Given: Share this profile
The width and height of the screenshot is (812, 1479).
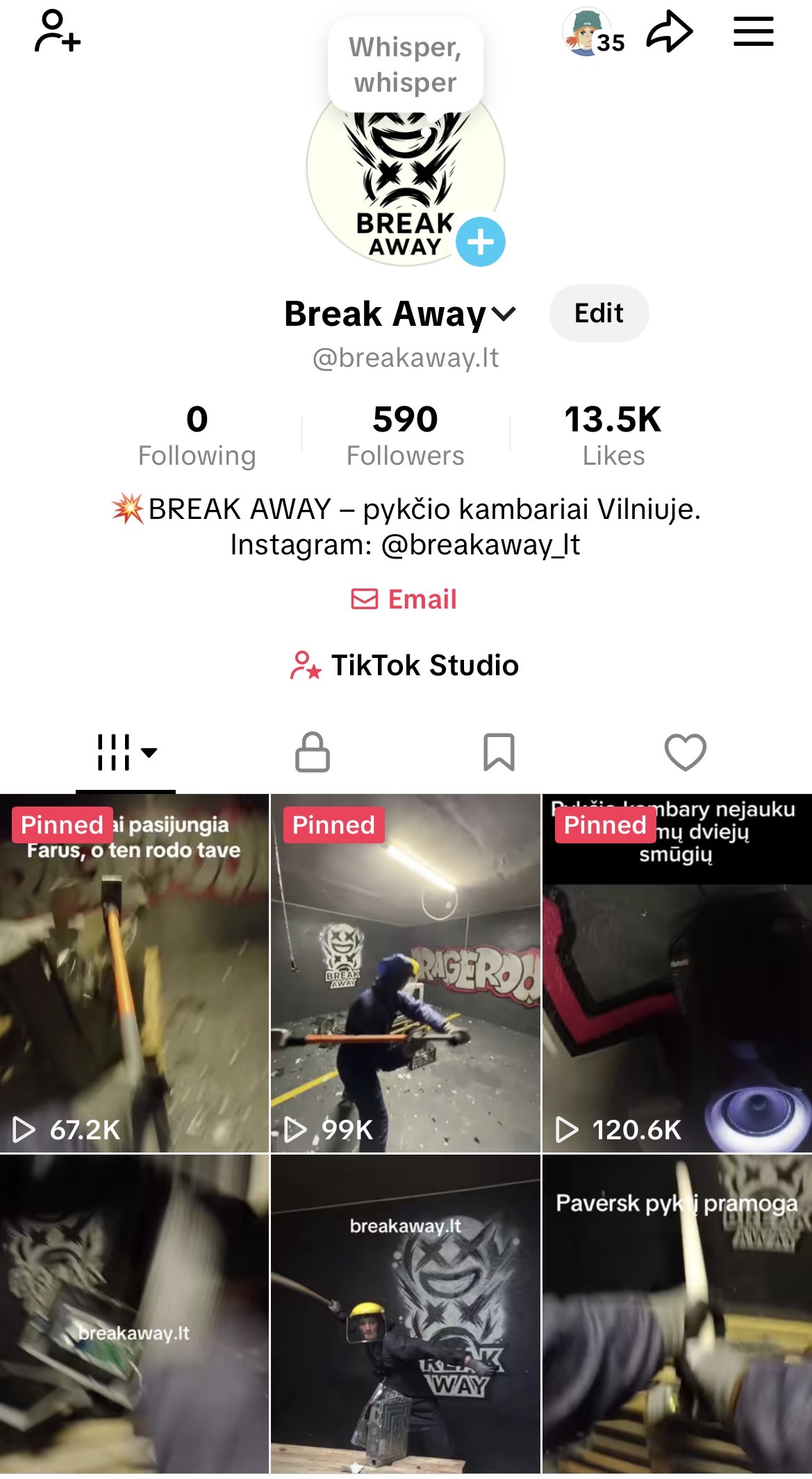Looking at the screenshot, I should click(670, 31).
